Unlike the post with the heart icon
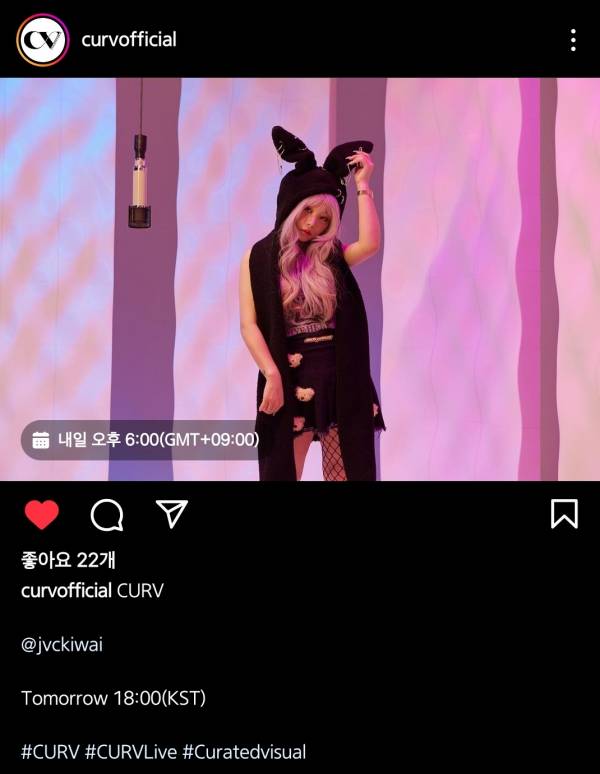Screen dimensions: 600x774 click(42, 514)
